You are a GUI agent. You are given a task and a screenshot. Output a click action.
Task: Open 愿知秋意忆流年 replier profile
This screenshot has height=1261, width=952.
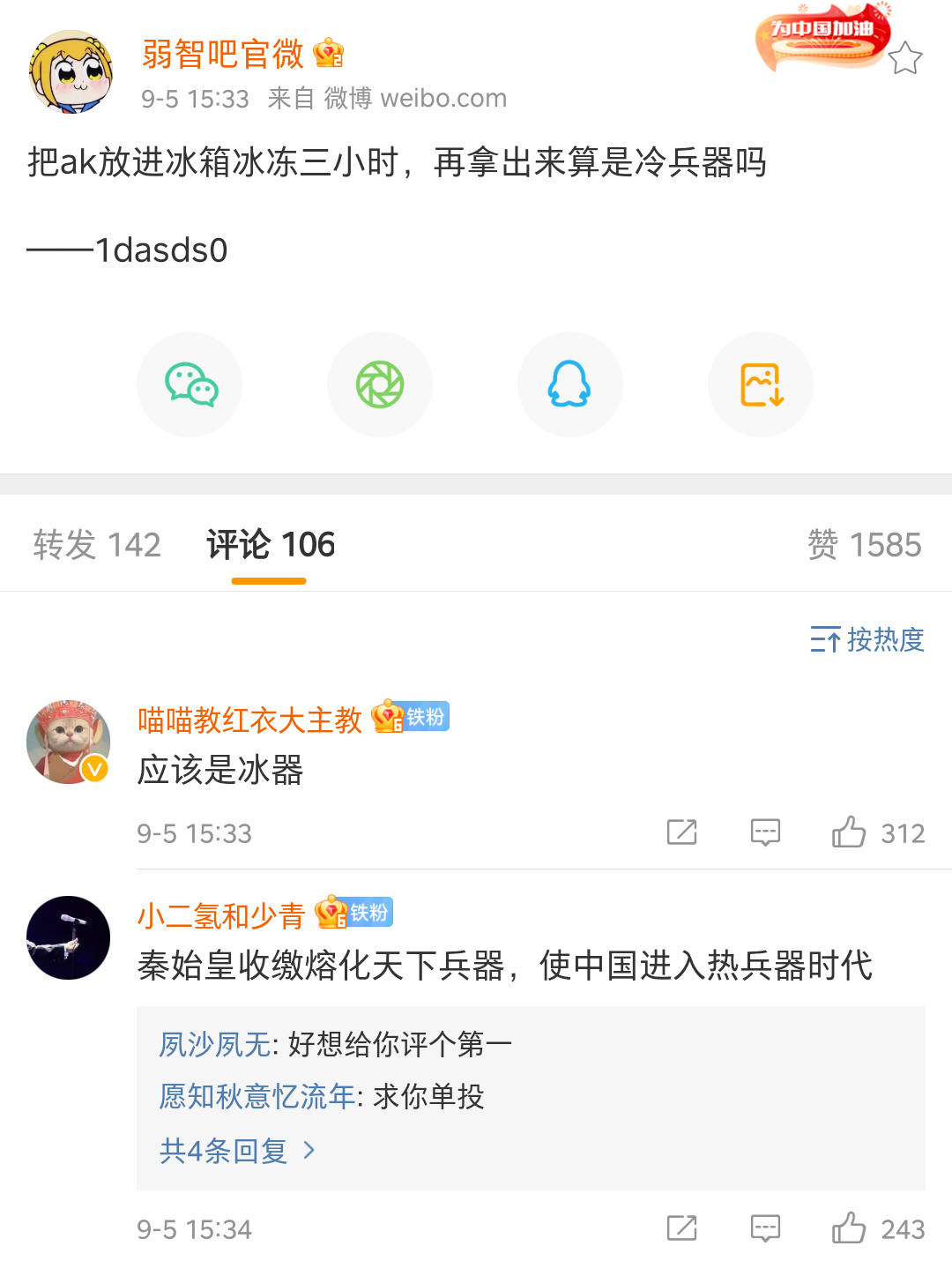coord(257,1097)
